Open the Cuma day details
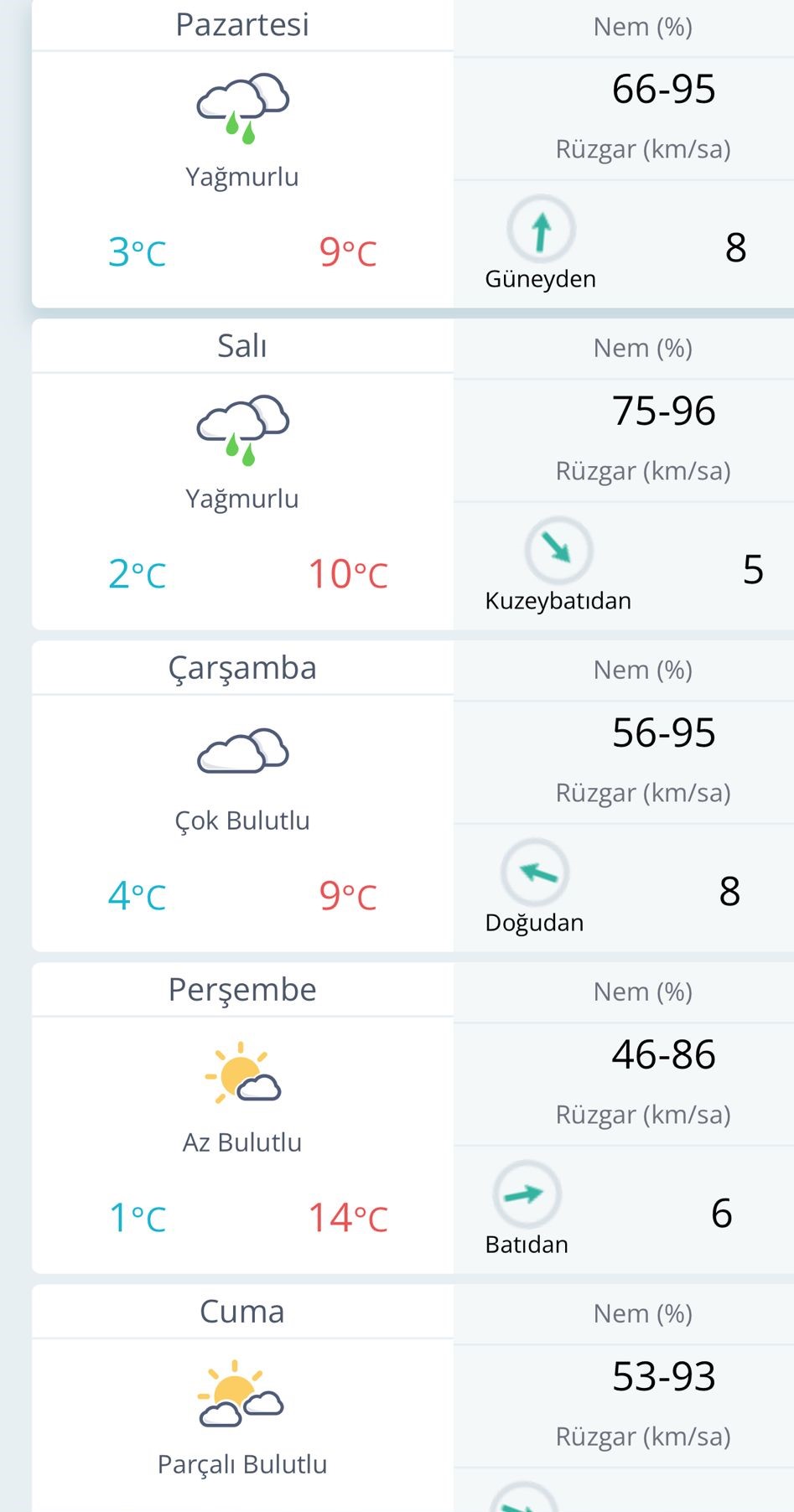Viewport: 794px width, 1512px height. [242, 1312]
